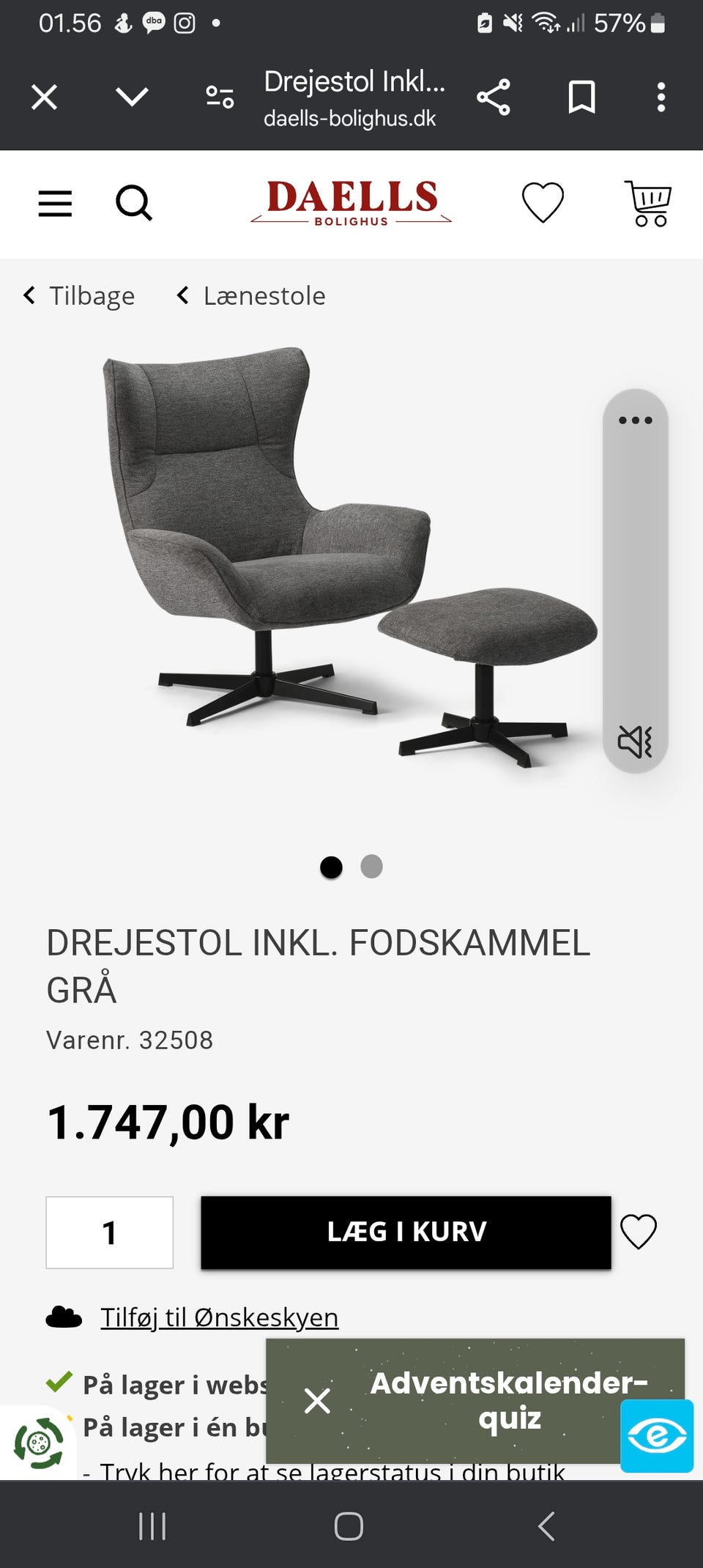Tap Tilføj til Ønskeskyen link
Viewport: 703px width, 1568px height.
coord(219,1317)
